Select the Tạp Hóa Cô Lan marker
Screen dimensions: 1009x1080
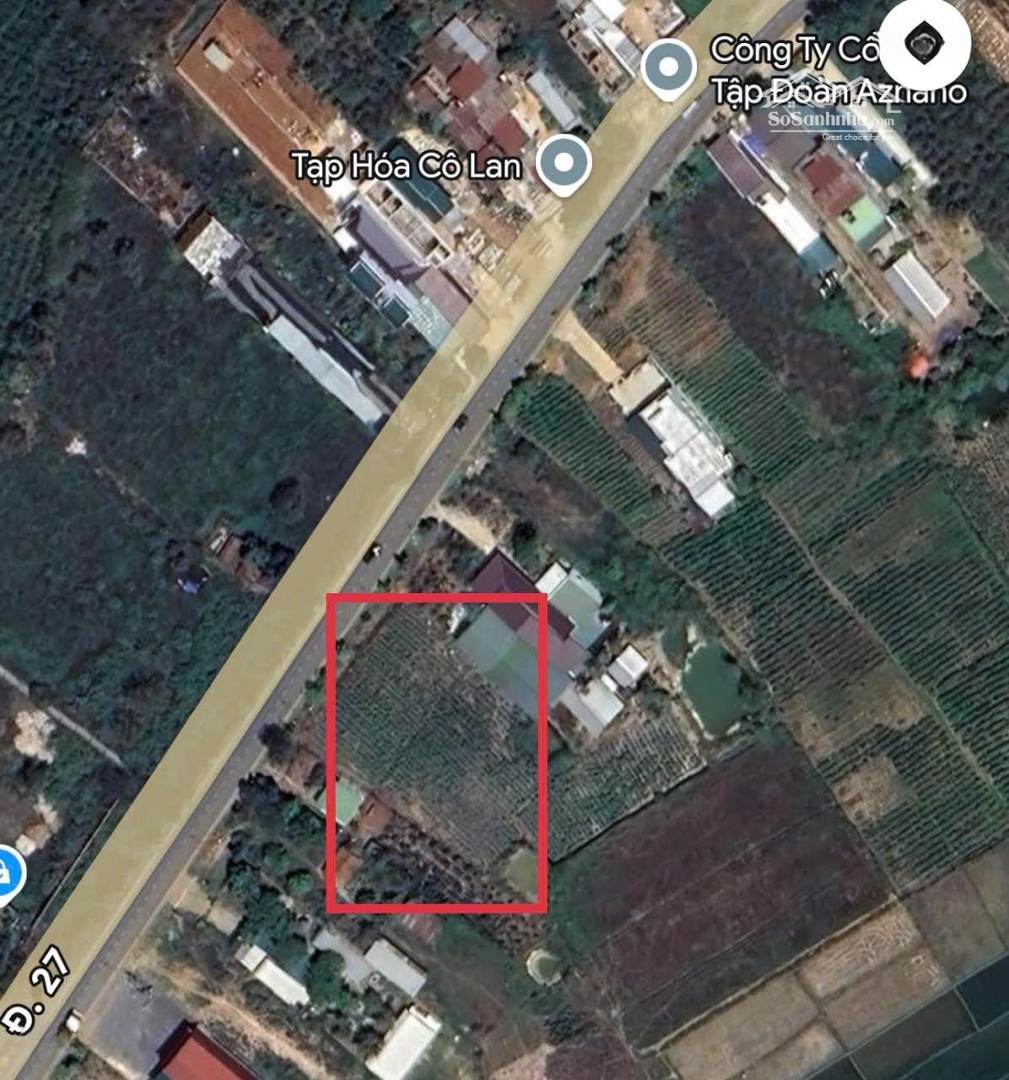[x=564, y=162]
